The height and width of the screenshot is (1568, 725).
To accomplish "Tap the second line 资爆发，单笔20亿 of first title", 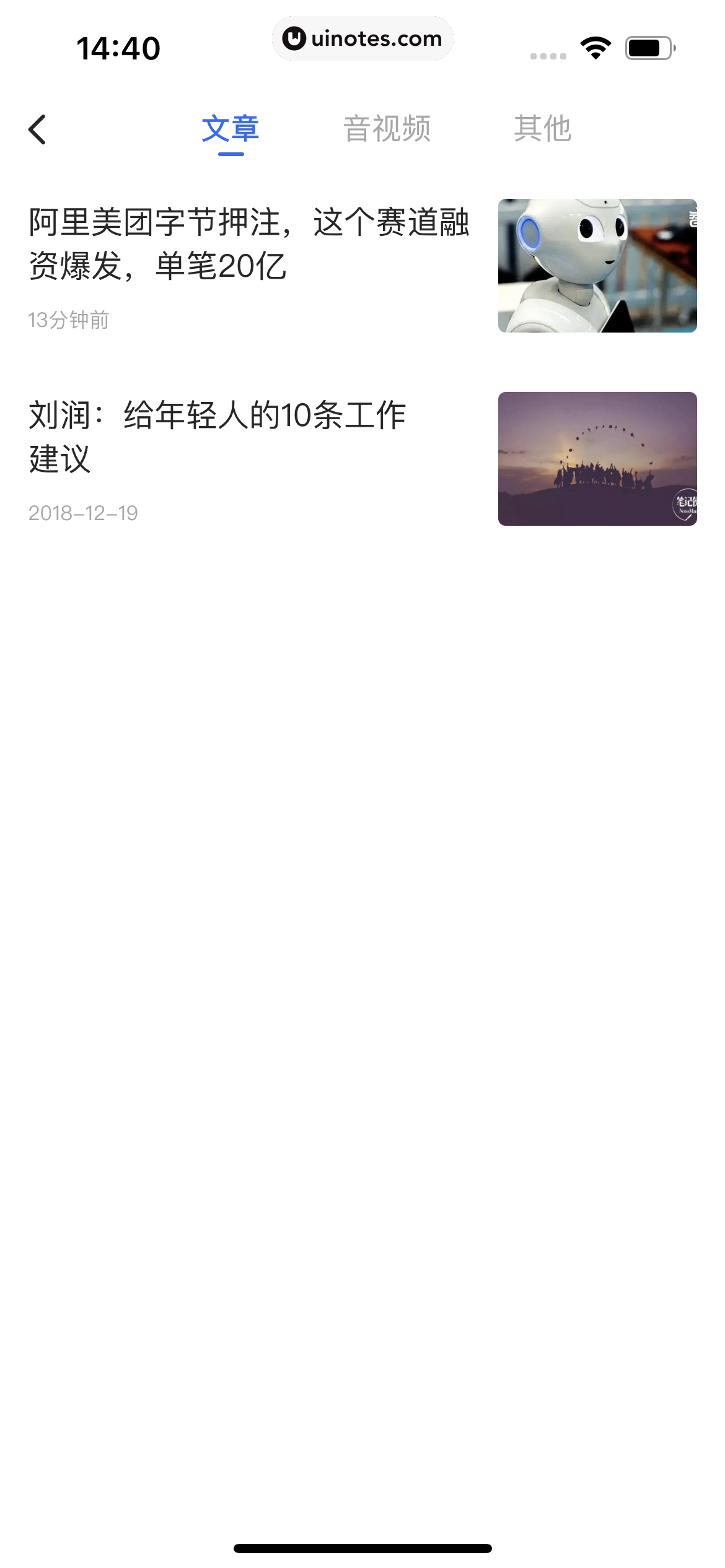I will [156, 266].
